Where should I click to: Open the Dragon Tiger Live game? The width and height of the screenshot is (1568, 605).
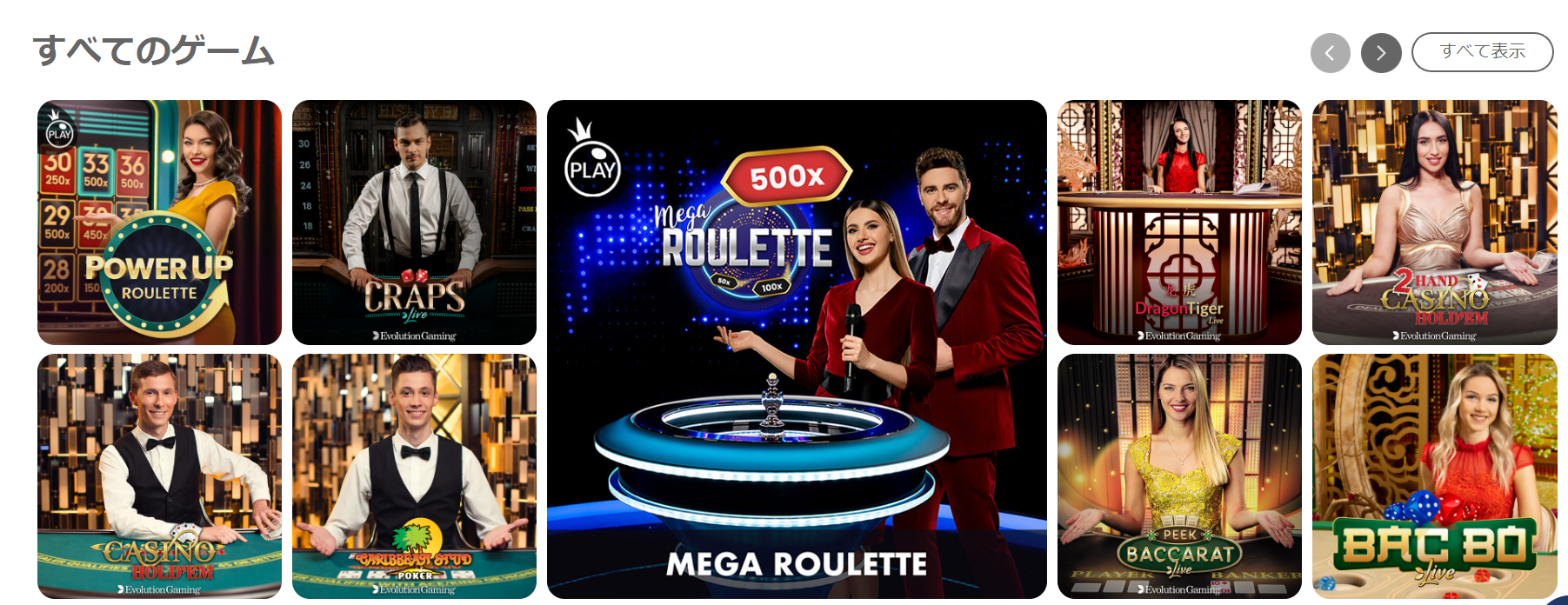(x=1178, y=222)
